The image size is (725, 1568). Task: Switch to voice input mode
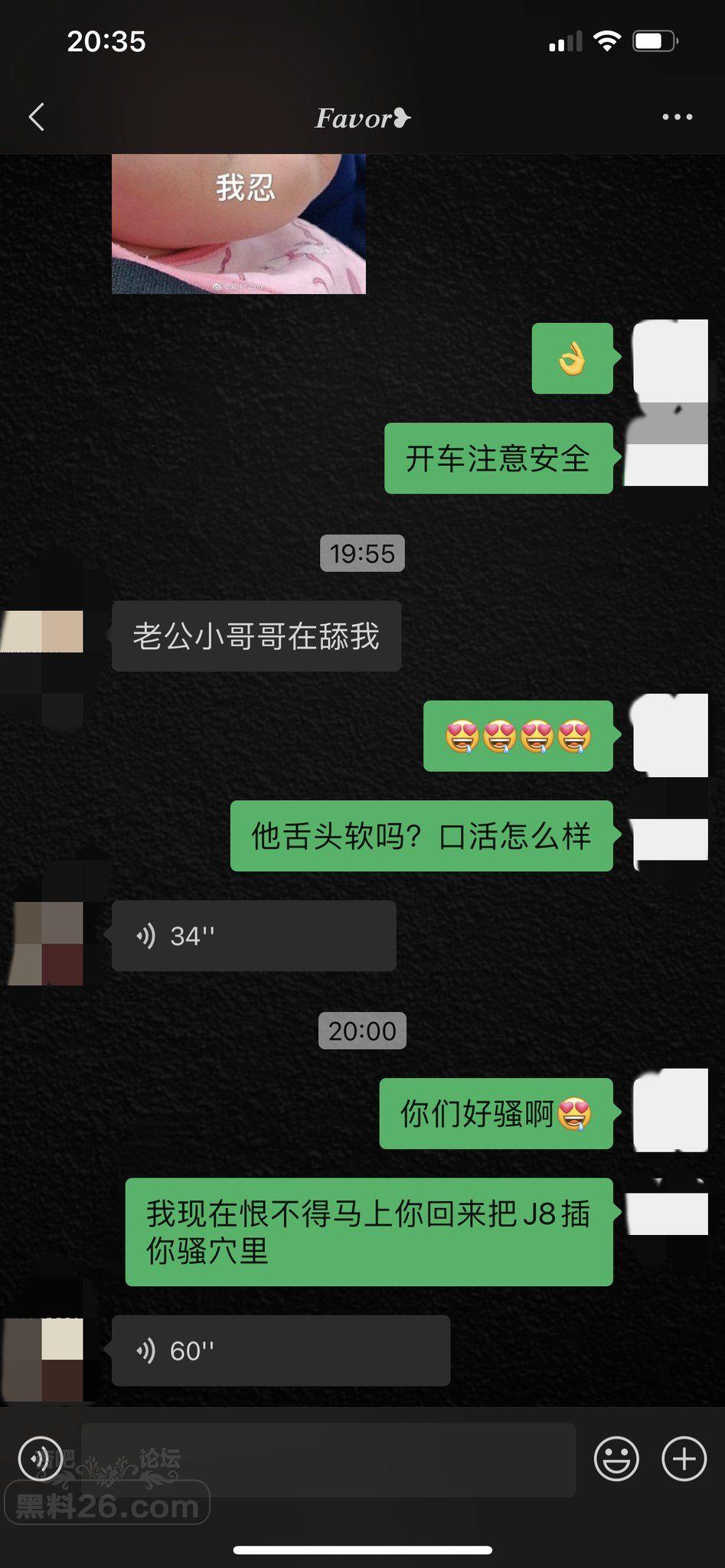(x=40, y=1459)
